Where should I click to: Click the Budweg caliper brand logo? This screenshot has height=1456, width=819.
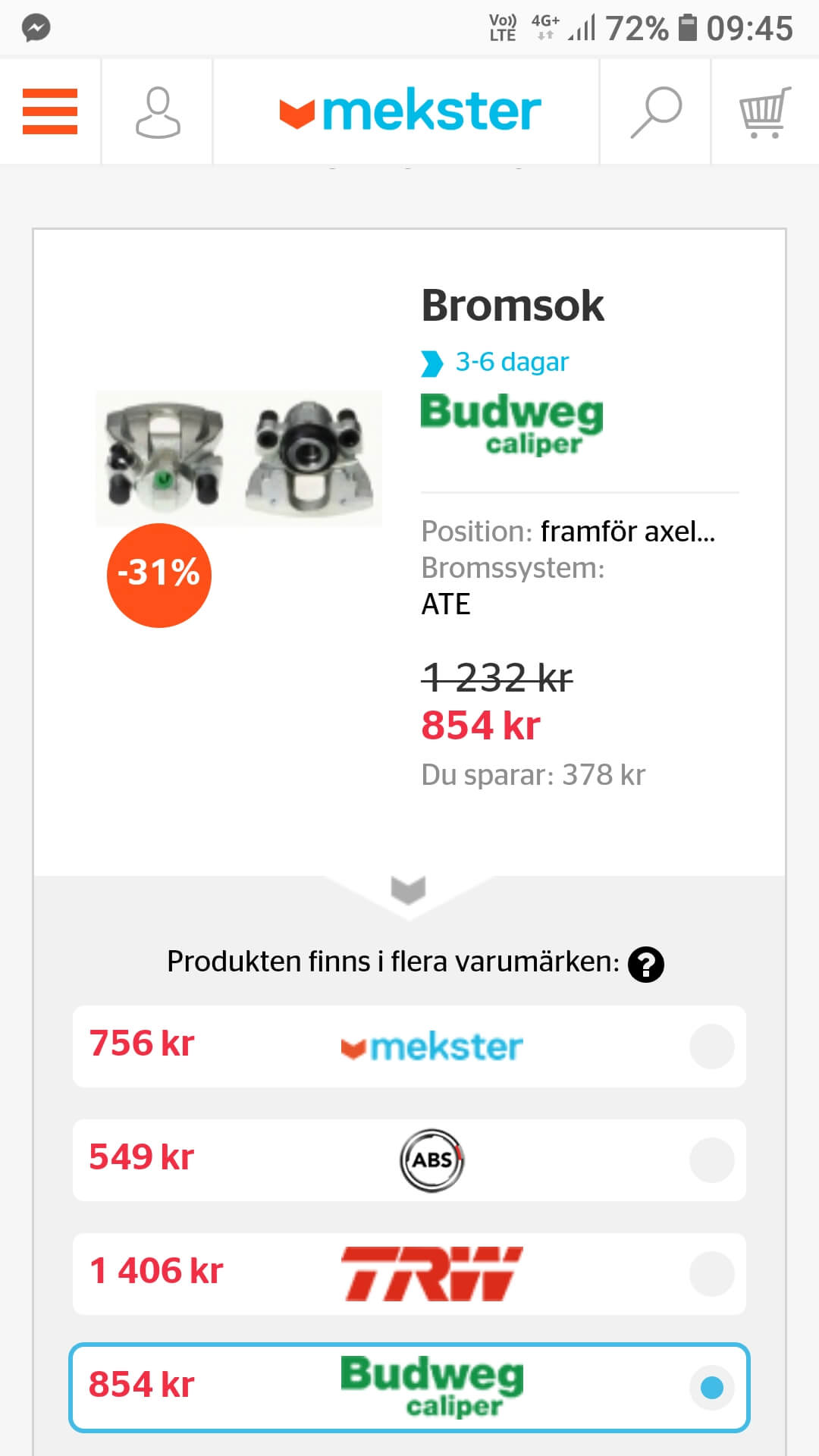tap(512, 425)
